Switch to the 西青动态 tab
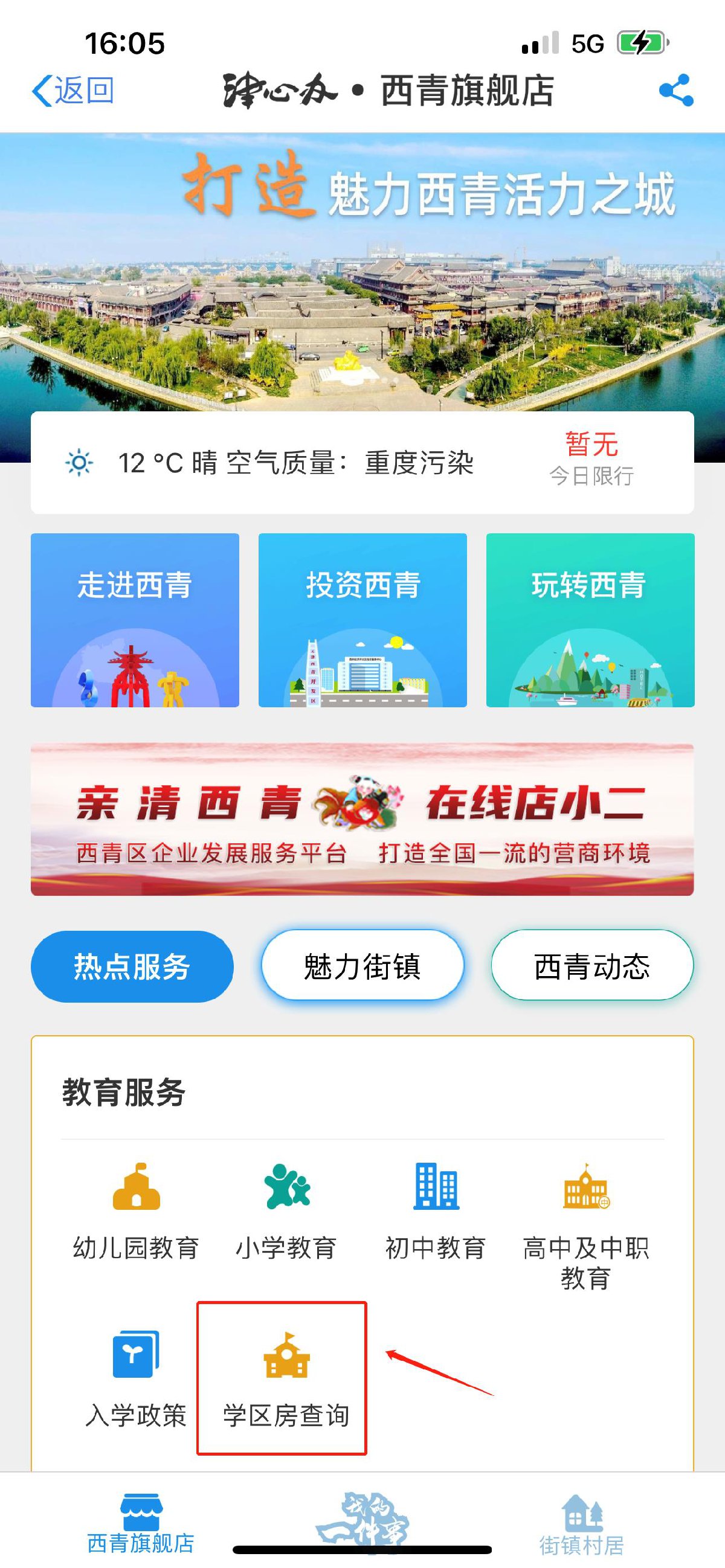 [591, 966]
